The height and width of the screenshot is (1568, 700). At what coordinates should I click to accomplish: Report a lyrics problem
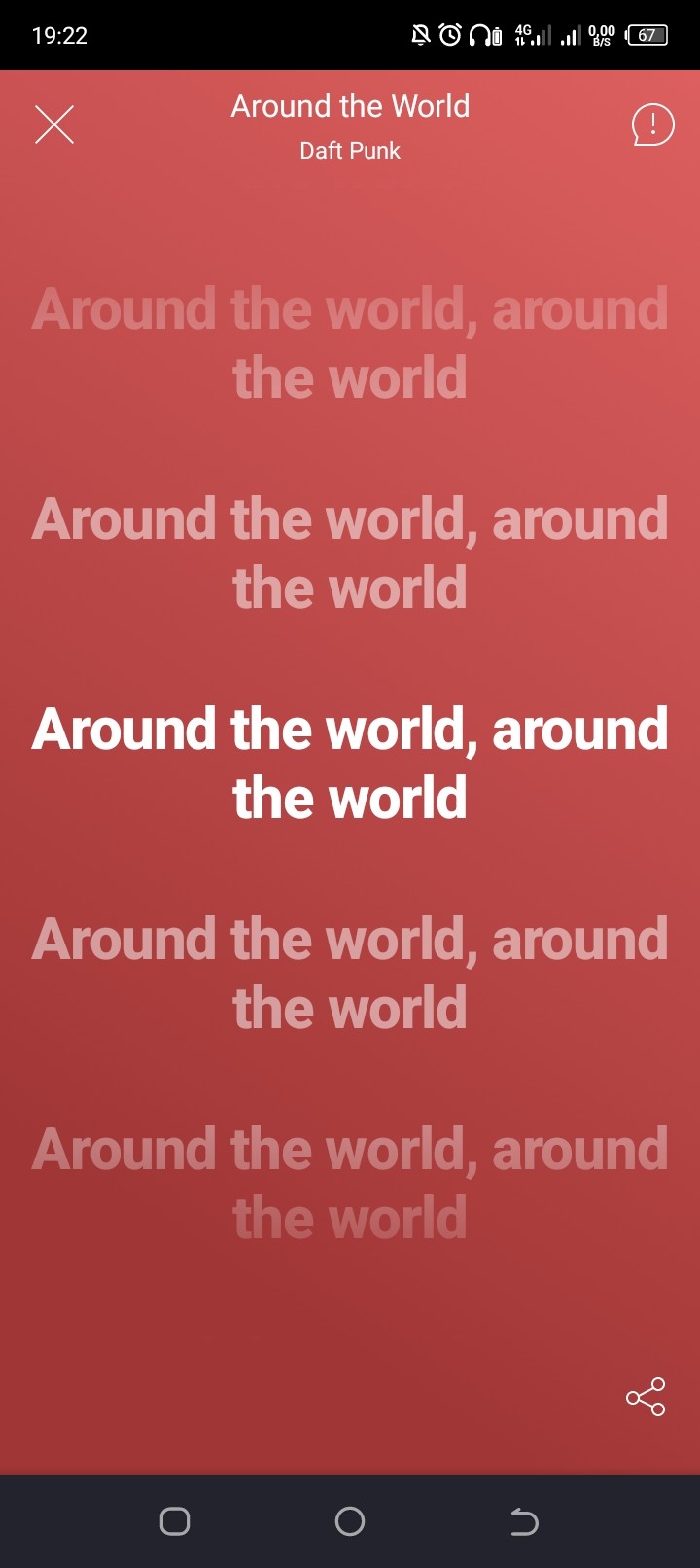coord(652,125)
